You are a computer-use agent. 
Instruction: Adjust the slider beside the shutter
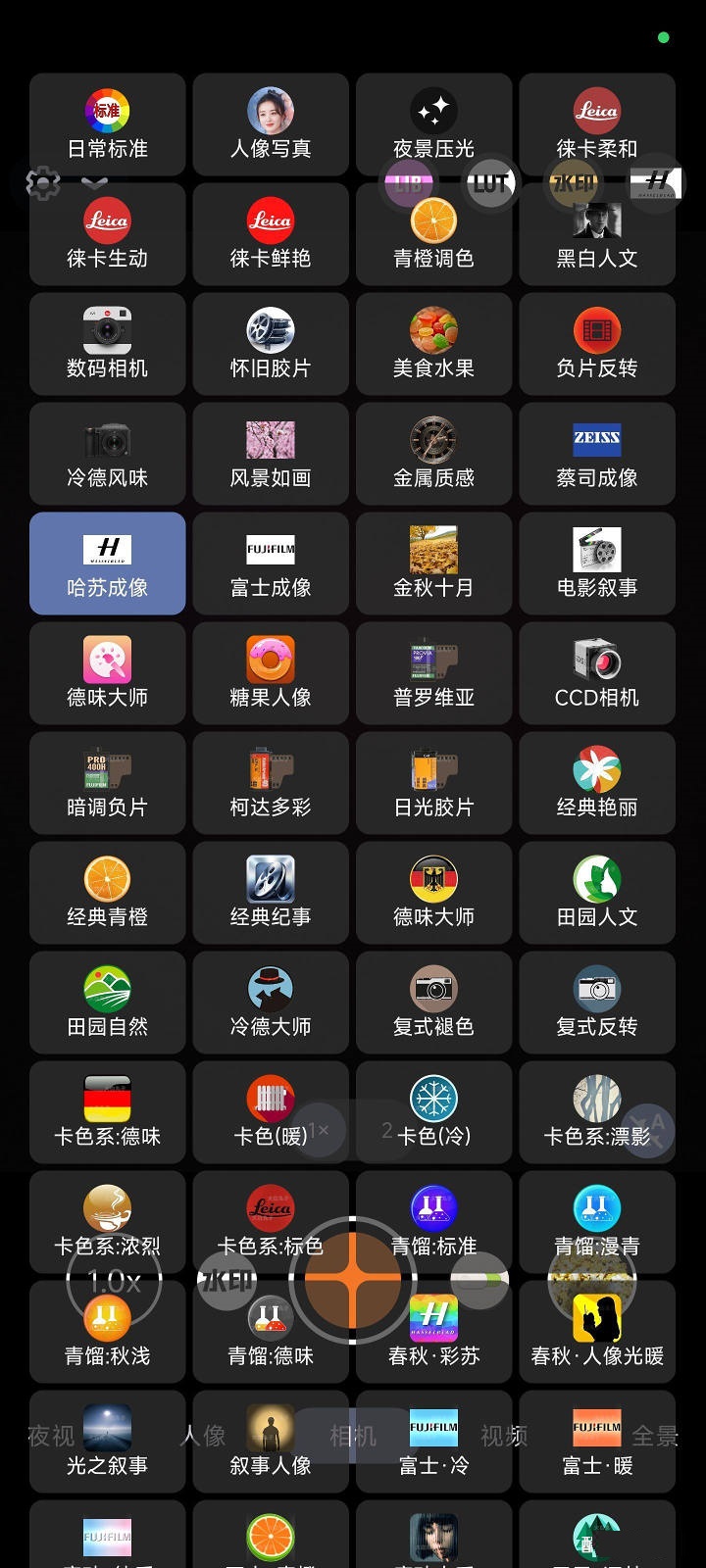[x=480, y=1279]
